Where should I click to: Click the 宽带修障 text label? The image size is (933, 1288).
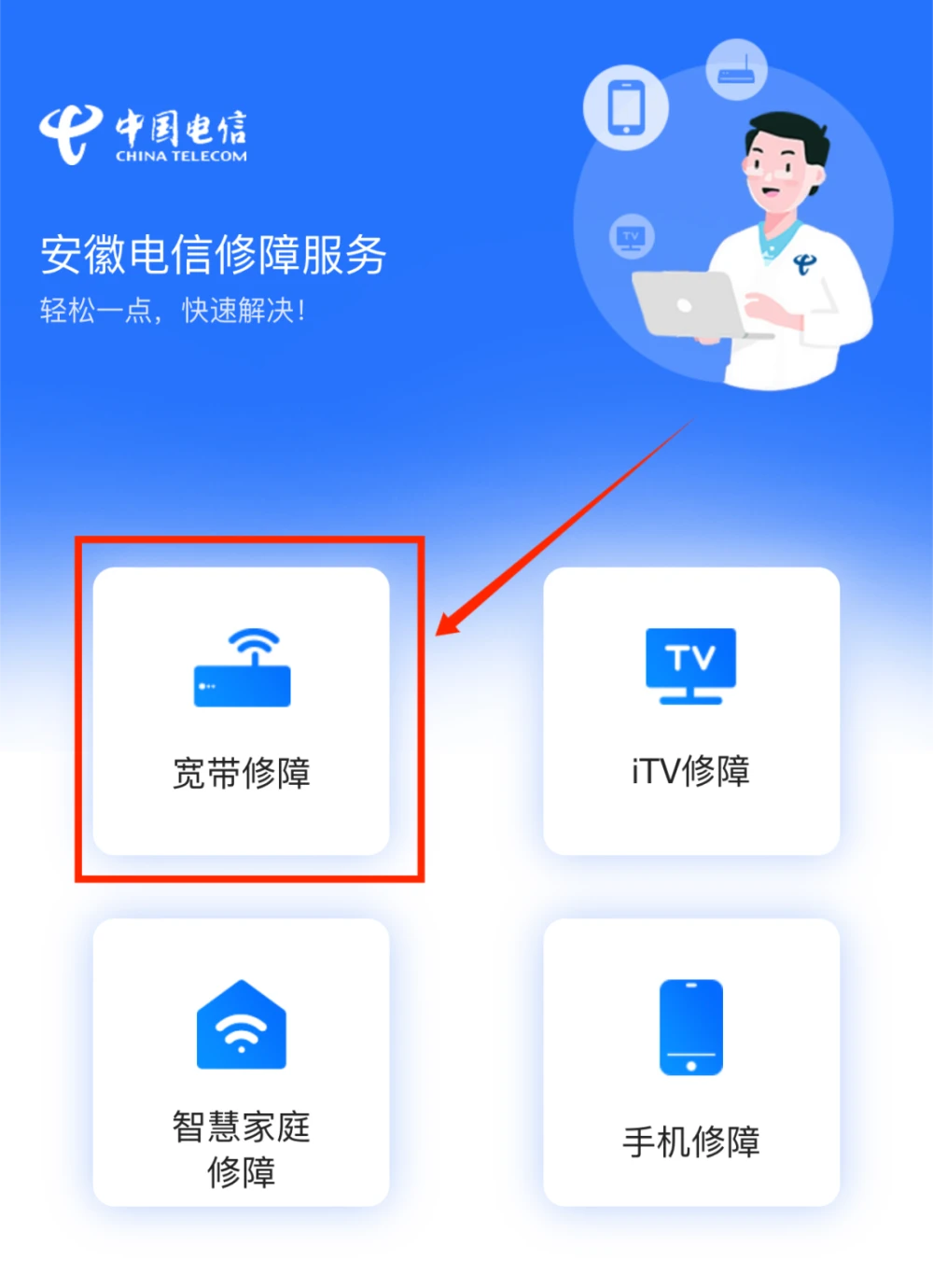(x=242, y=772)
